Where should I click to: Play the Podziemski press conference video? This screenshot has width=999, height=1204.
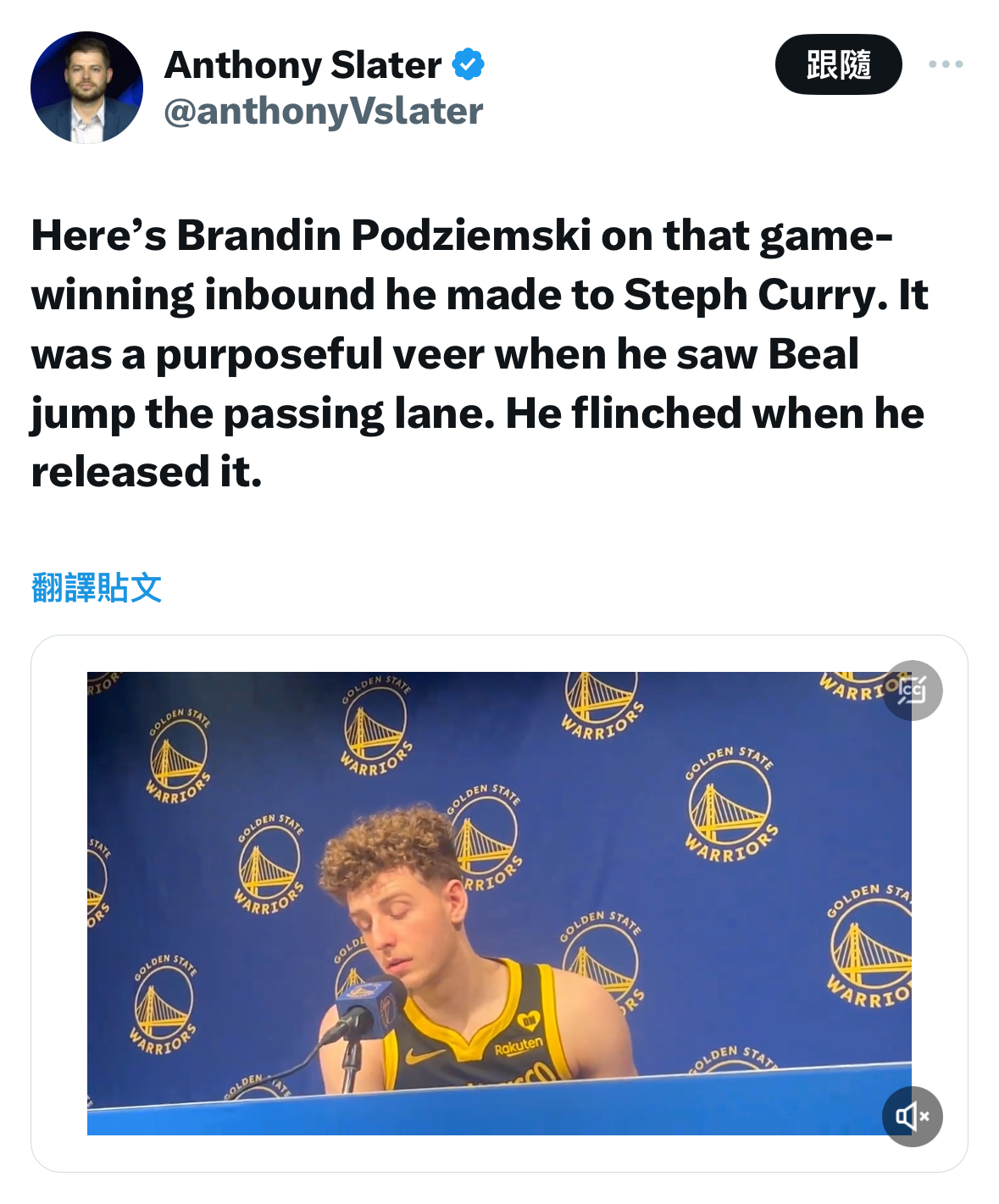click(x=498, y=902)
